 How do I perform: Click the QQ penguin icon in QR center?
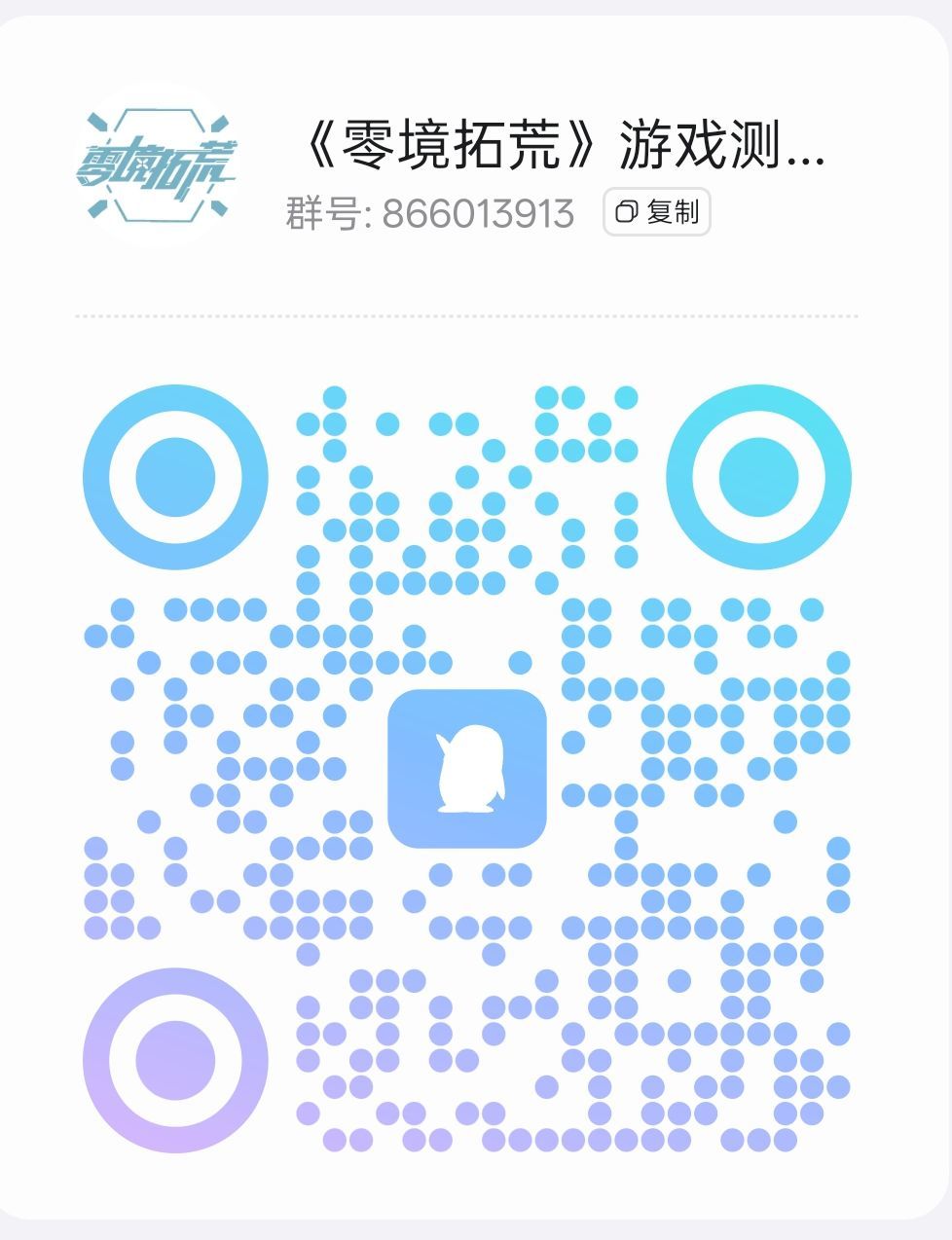click(x=470, y=769)
